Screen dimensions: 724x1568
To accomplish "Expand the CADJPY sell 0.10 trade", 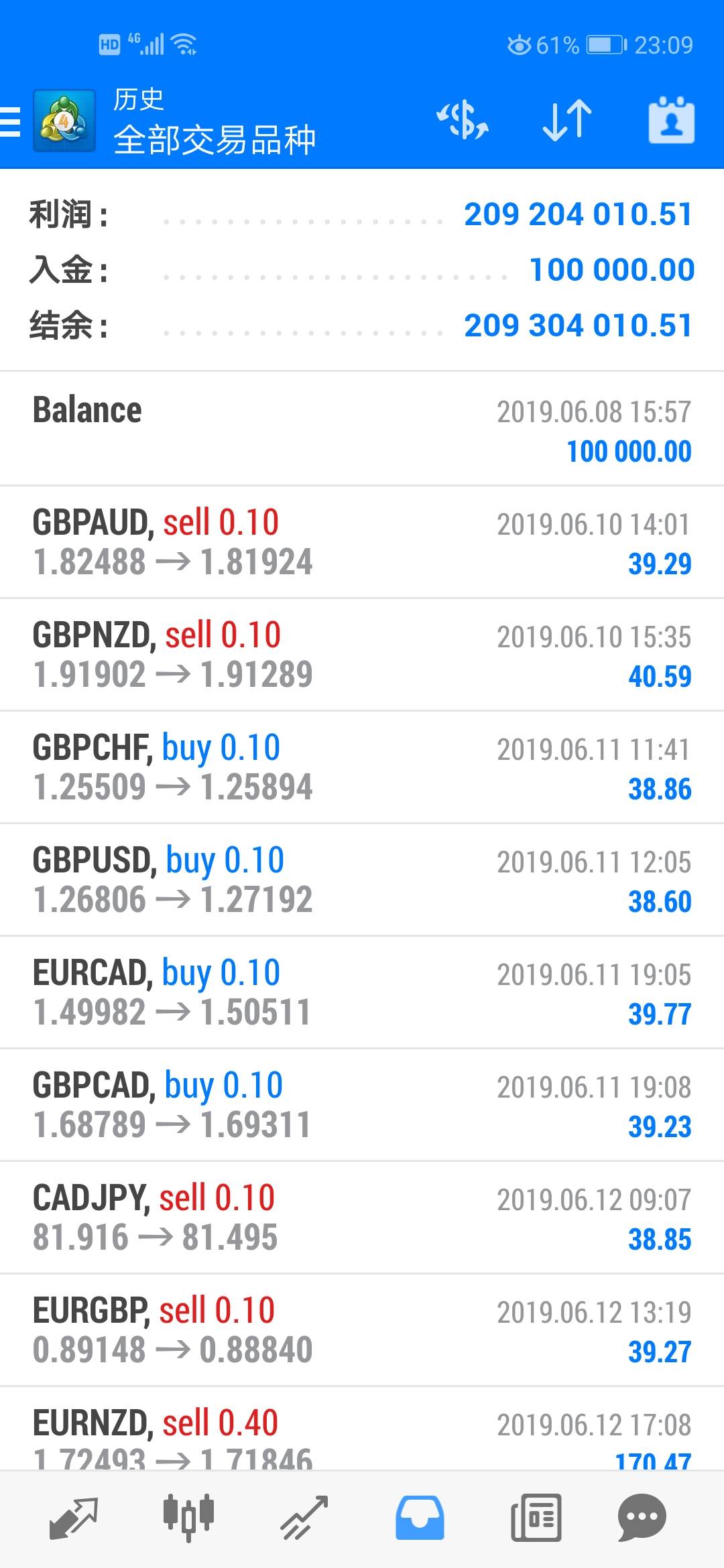I will tap(362, 1218).
